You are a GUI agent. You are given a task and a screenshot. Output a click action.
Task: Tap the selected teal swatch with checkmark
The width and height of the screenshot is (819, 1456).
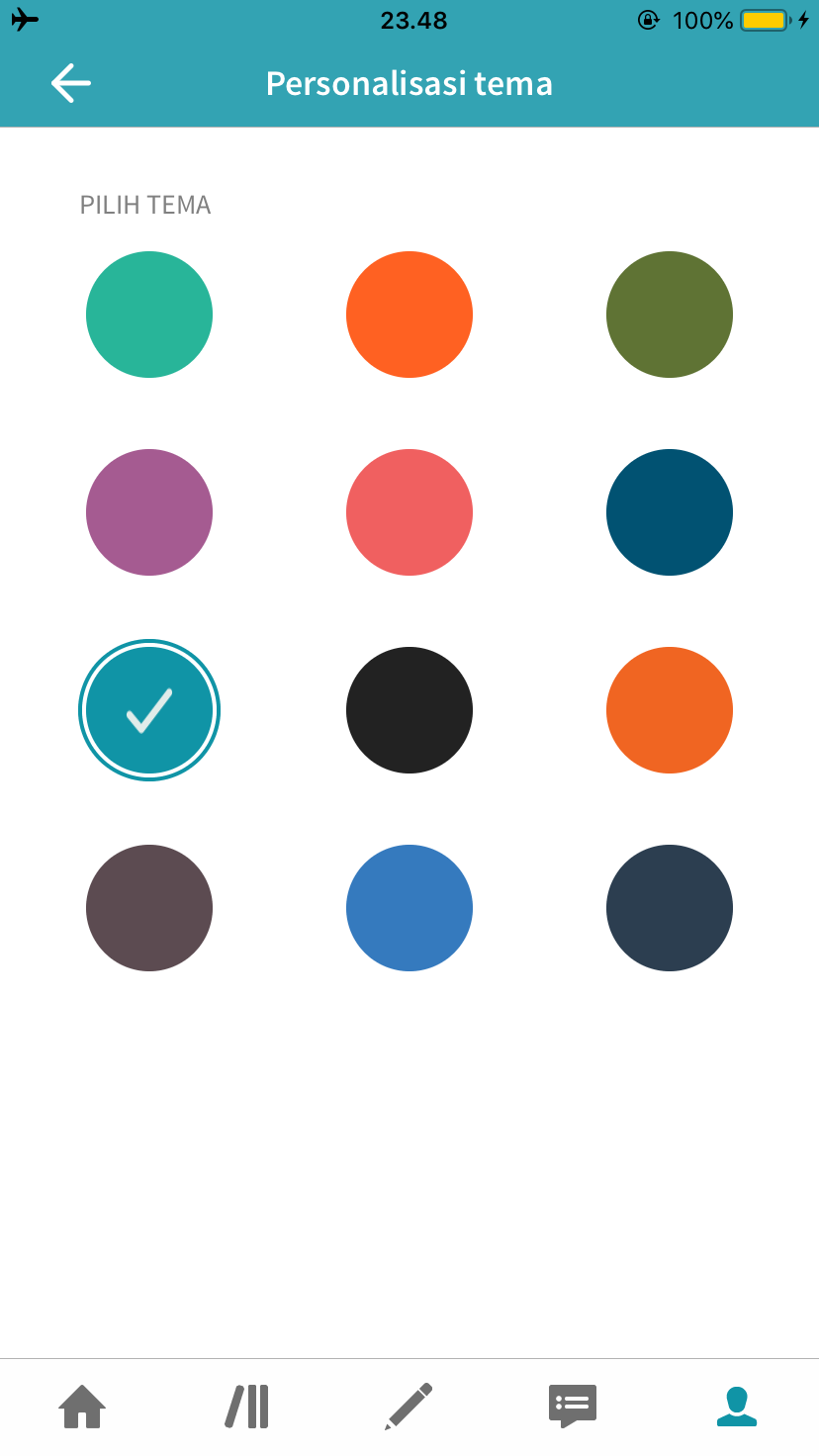tap(149, 710)
